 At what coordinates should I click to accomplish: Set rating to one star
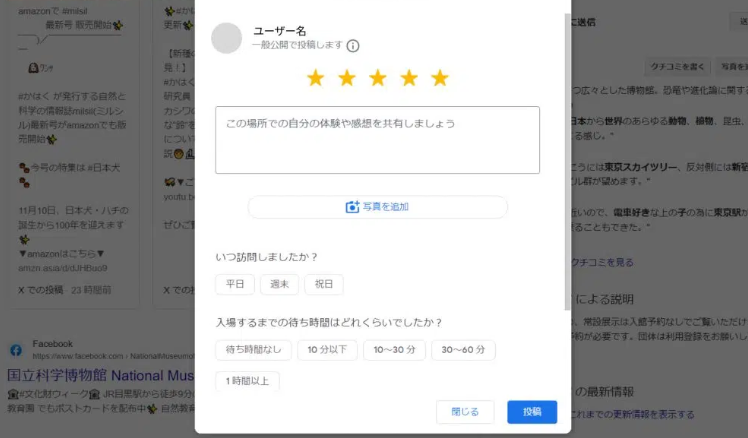point(316,78)
